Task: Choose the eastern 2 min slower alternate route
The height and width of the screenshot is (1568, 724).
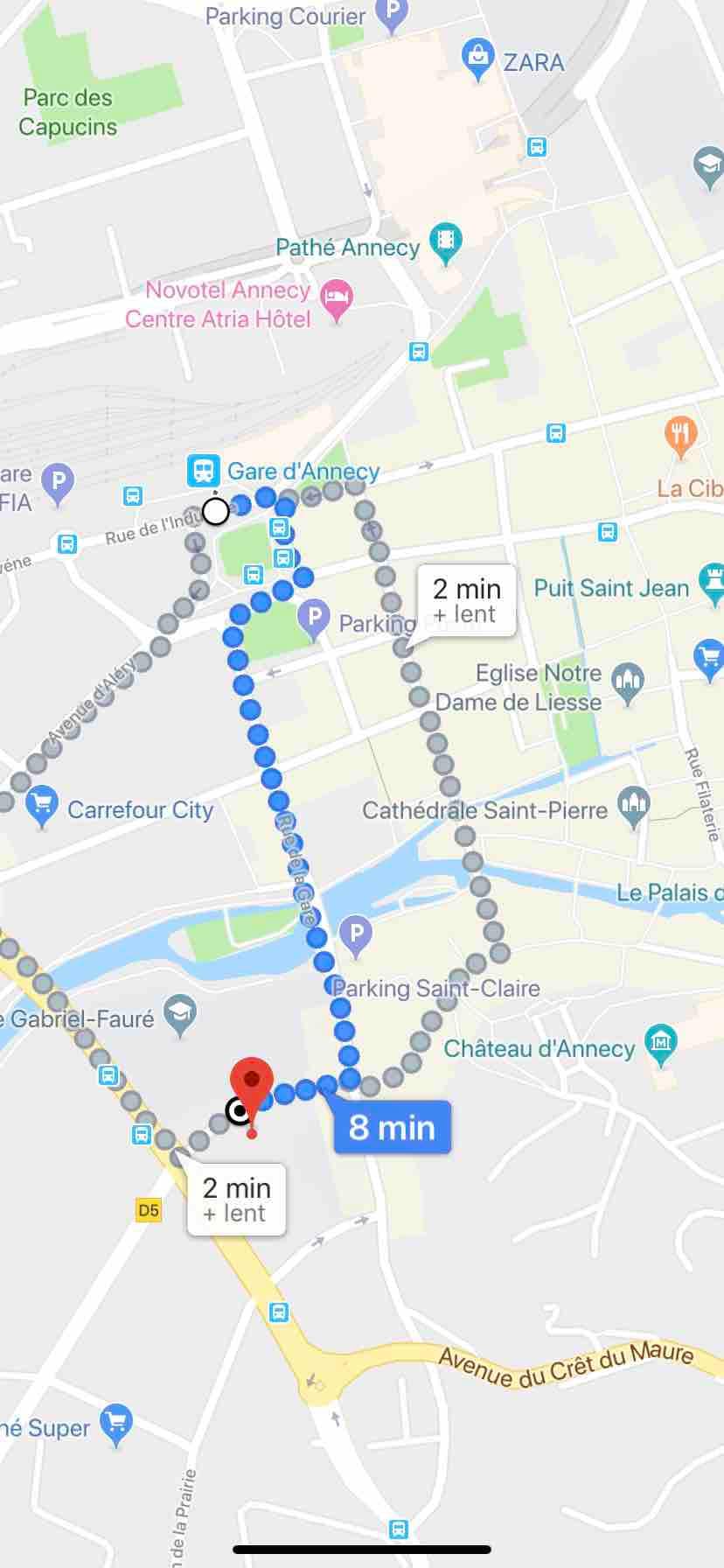Action: tap(467, 600)
